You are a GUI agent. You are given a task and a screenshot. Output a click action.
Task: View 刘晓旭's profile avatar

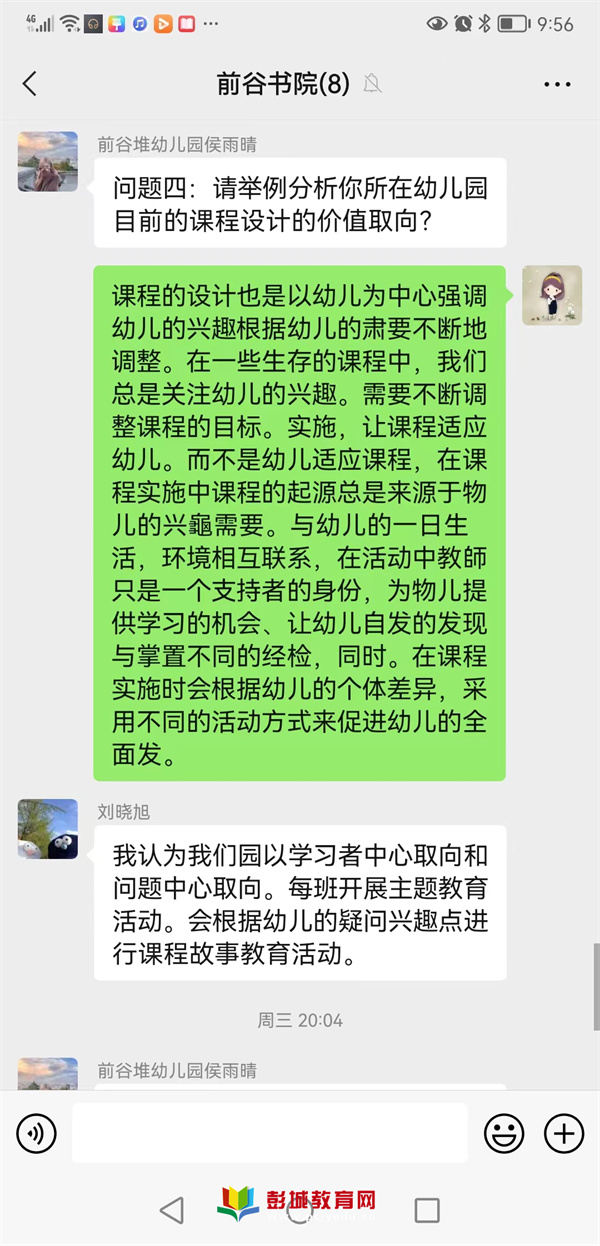coord(48,829)
